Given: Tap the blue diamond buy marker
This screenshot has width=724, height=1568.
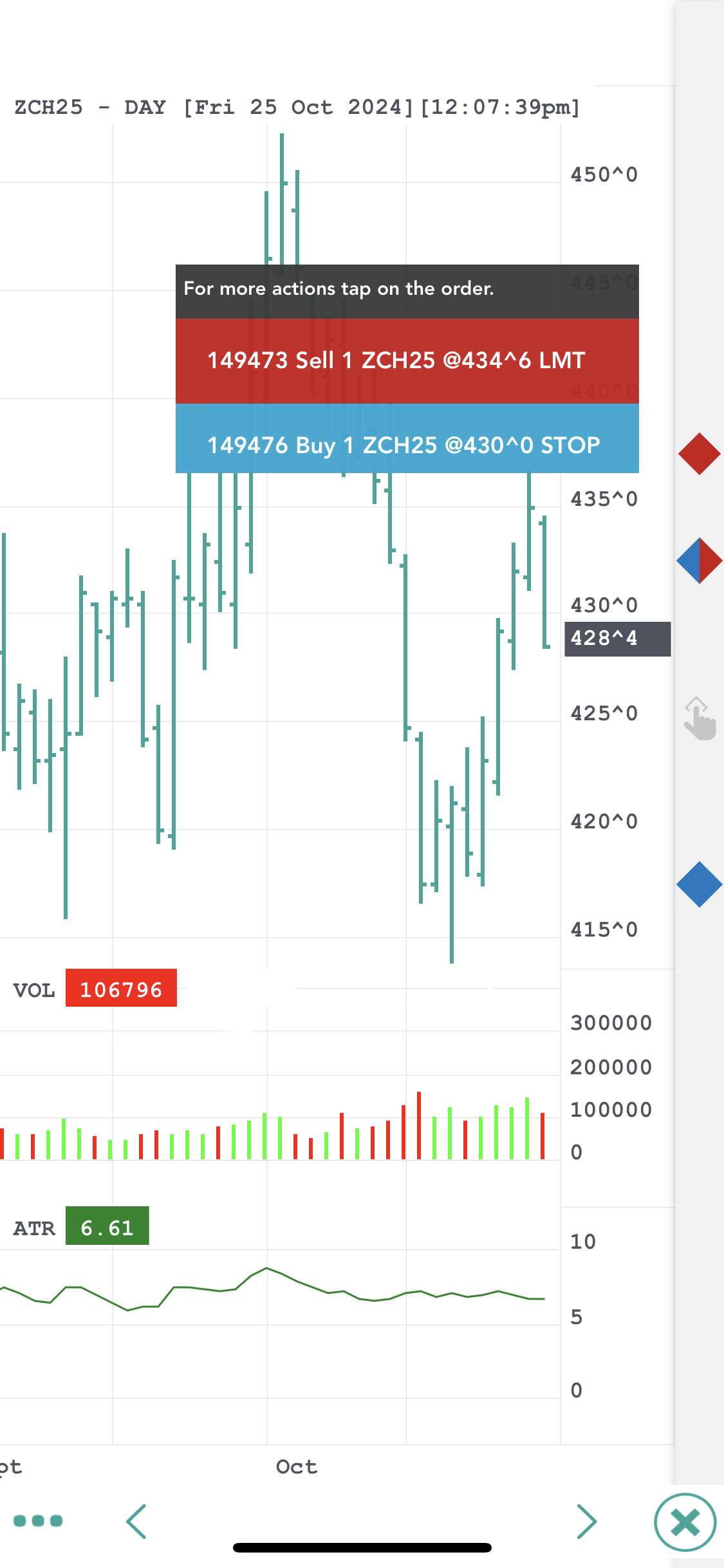Looking at the screenshot, I should [699, 884].
